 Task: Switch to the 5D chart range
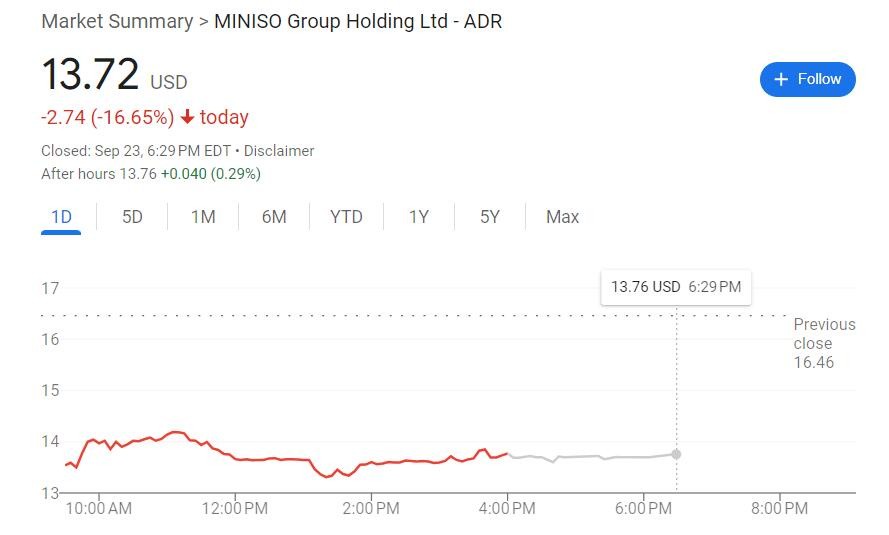point(132,217)
